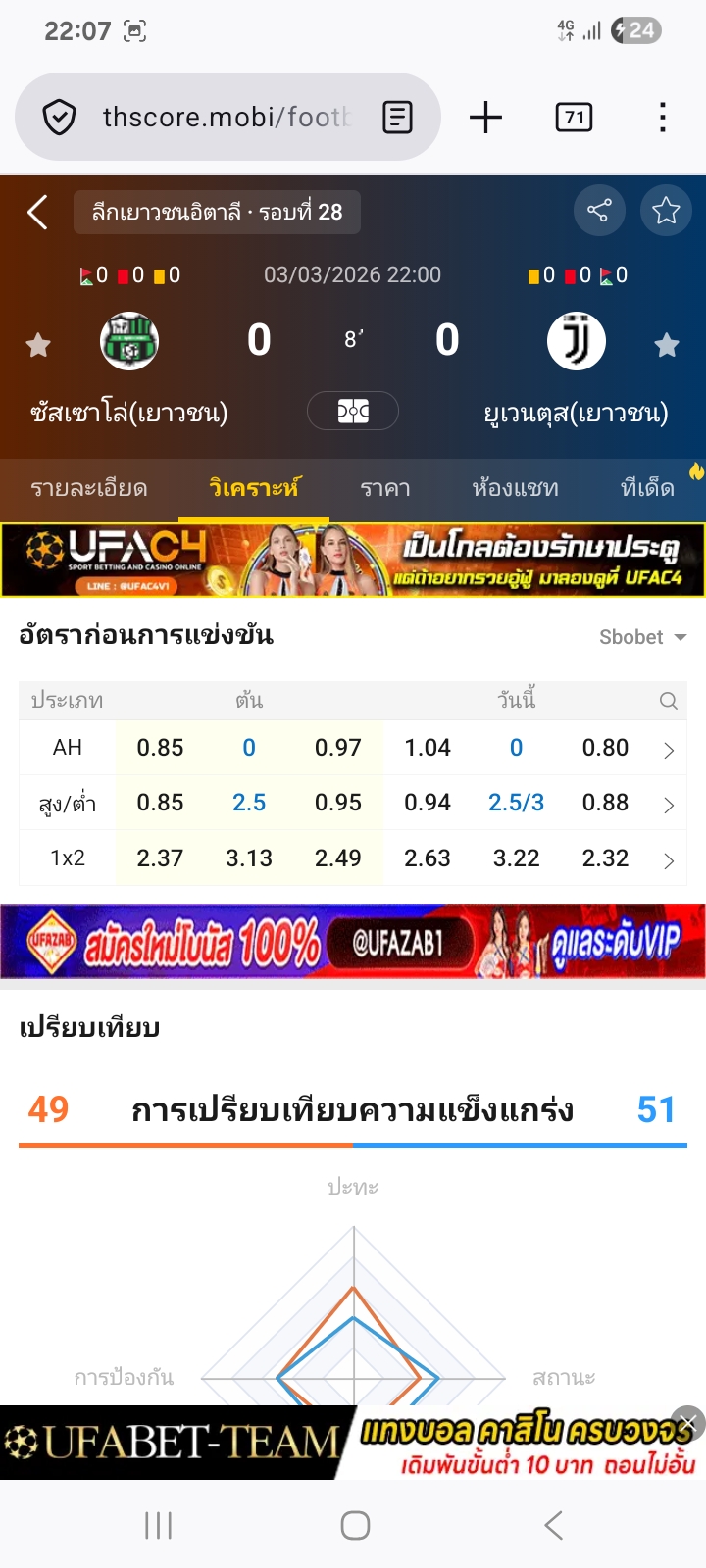Screen dimensions: 706x1568
Task: Close the UFABET-TEAM bottom ad banner
Action: coord(688,1423)
